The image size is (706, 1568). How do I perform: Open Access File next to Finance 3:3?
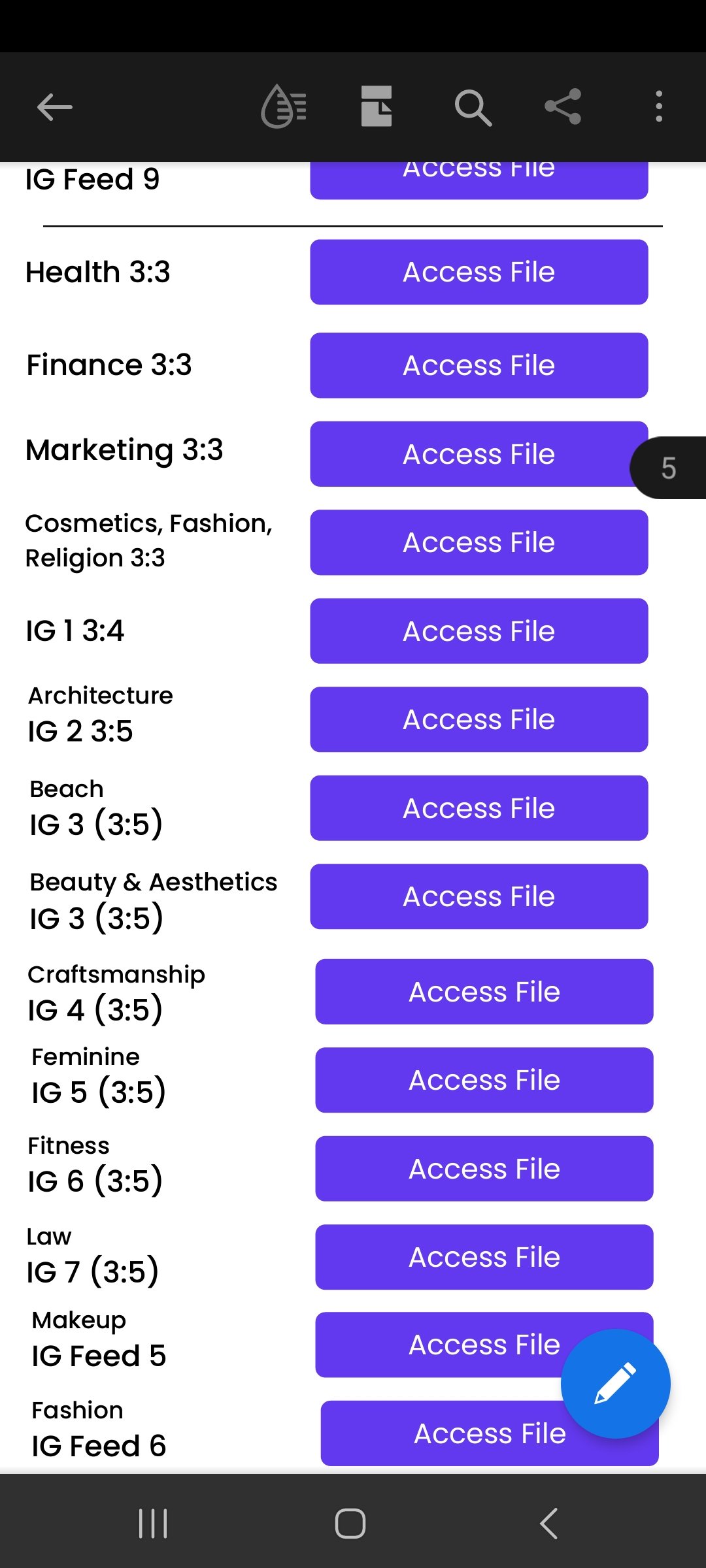coord(479,365)
